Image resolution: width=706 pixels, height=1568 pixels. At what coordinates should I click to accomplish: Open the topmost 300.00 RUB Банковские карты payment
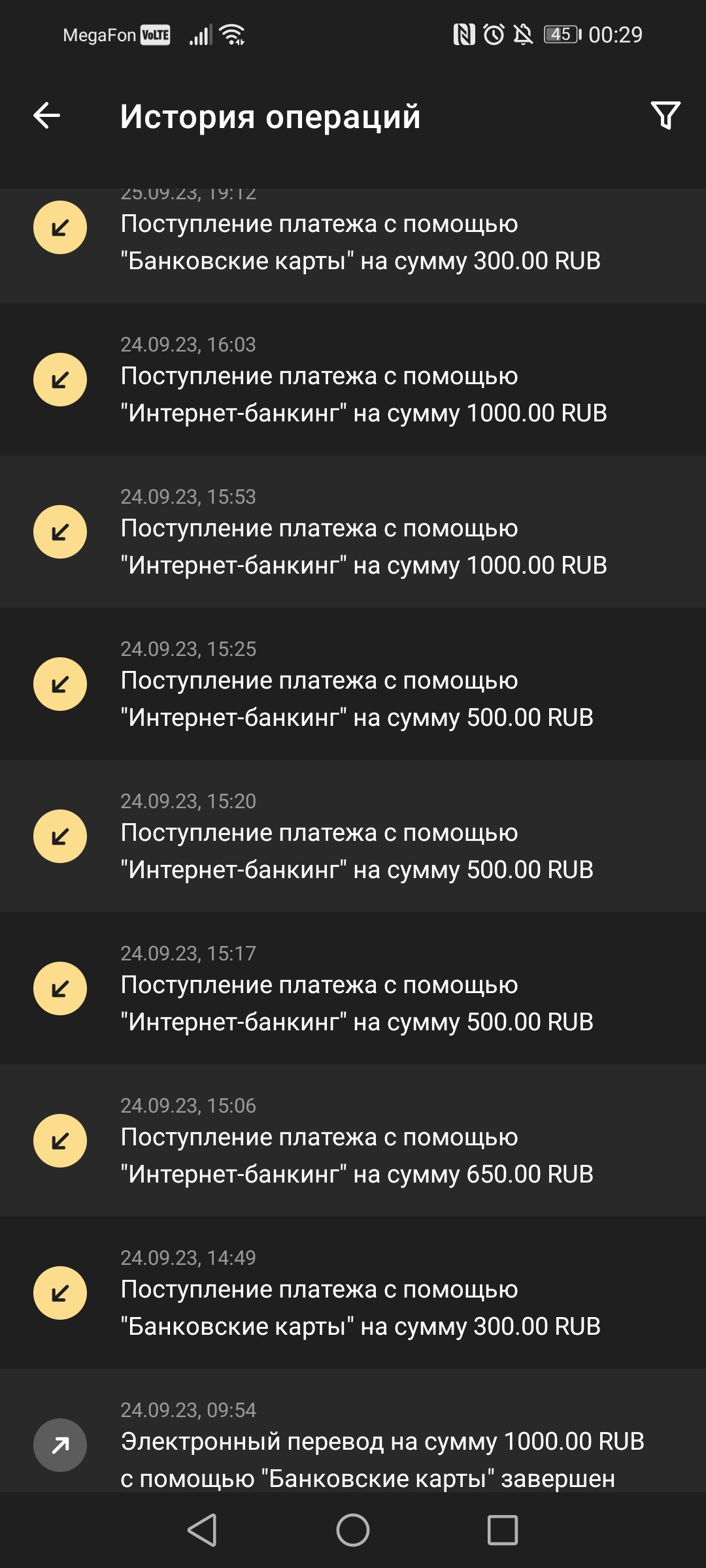(353, 243)
